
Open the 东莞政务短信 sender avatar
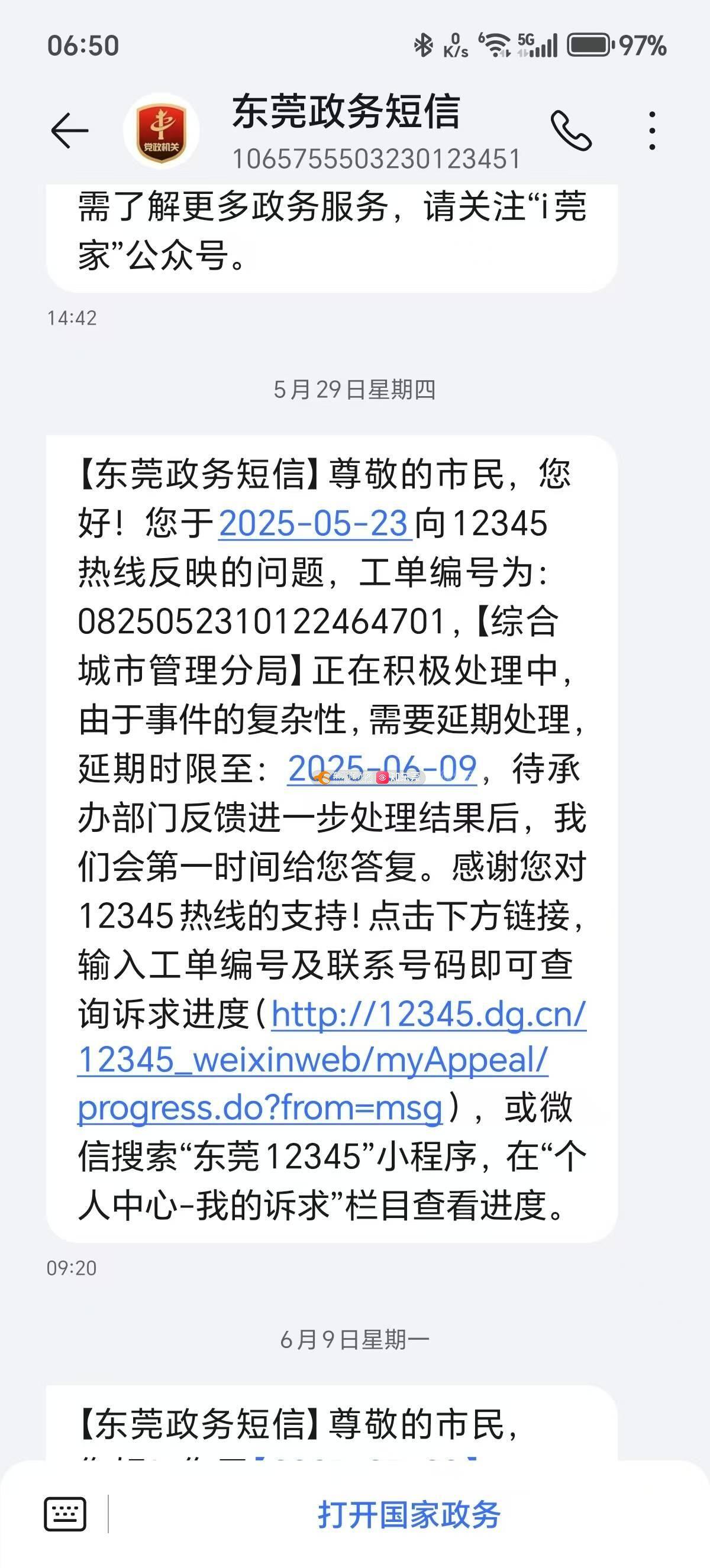(162, 130)
